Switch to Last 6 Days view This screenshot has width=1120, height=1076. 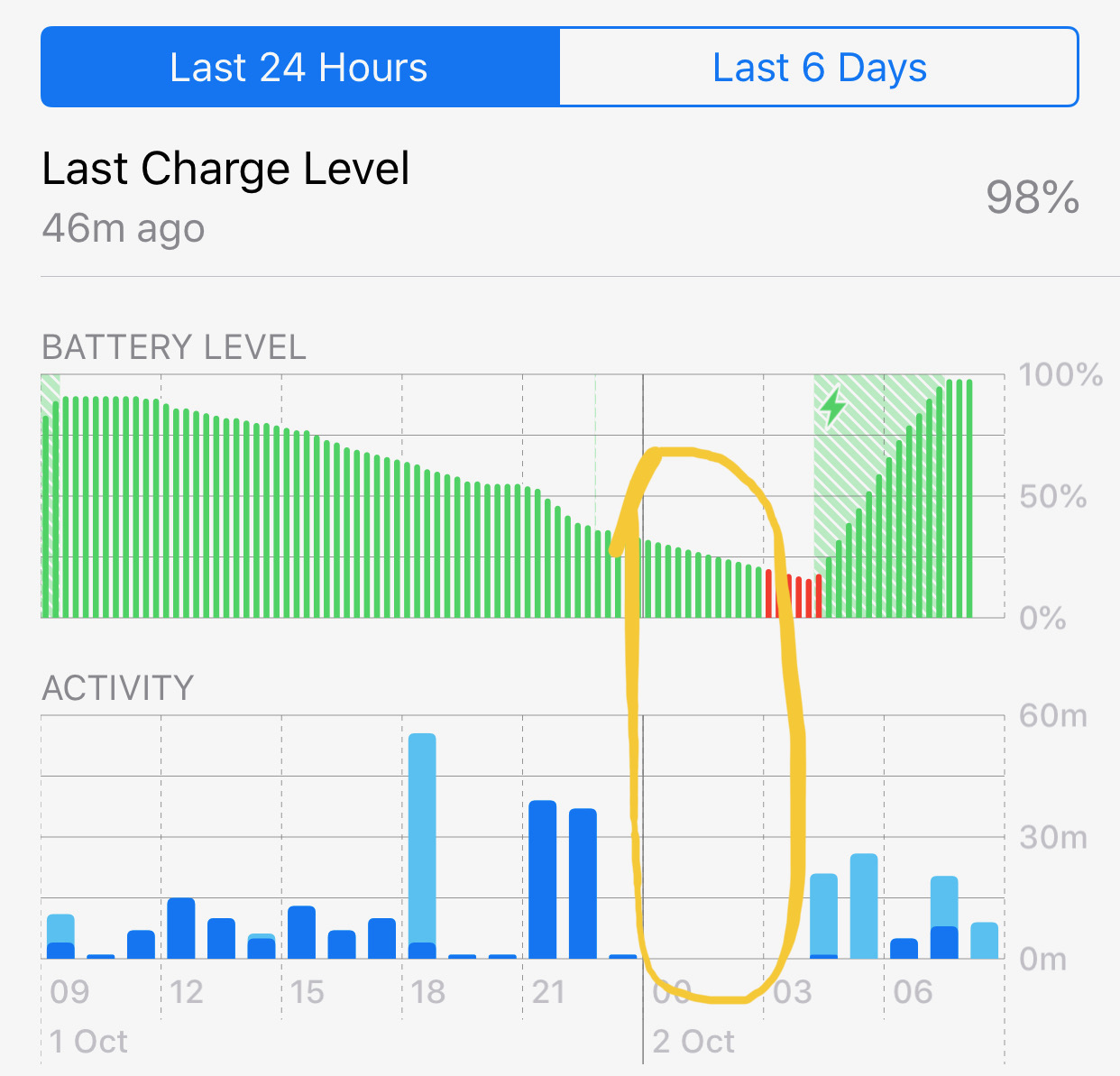point(819,68)
